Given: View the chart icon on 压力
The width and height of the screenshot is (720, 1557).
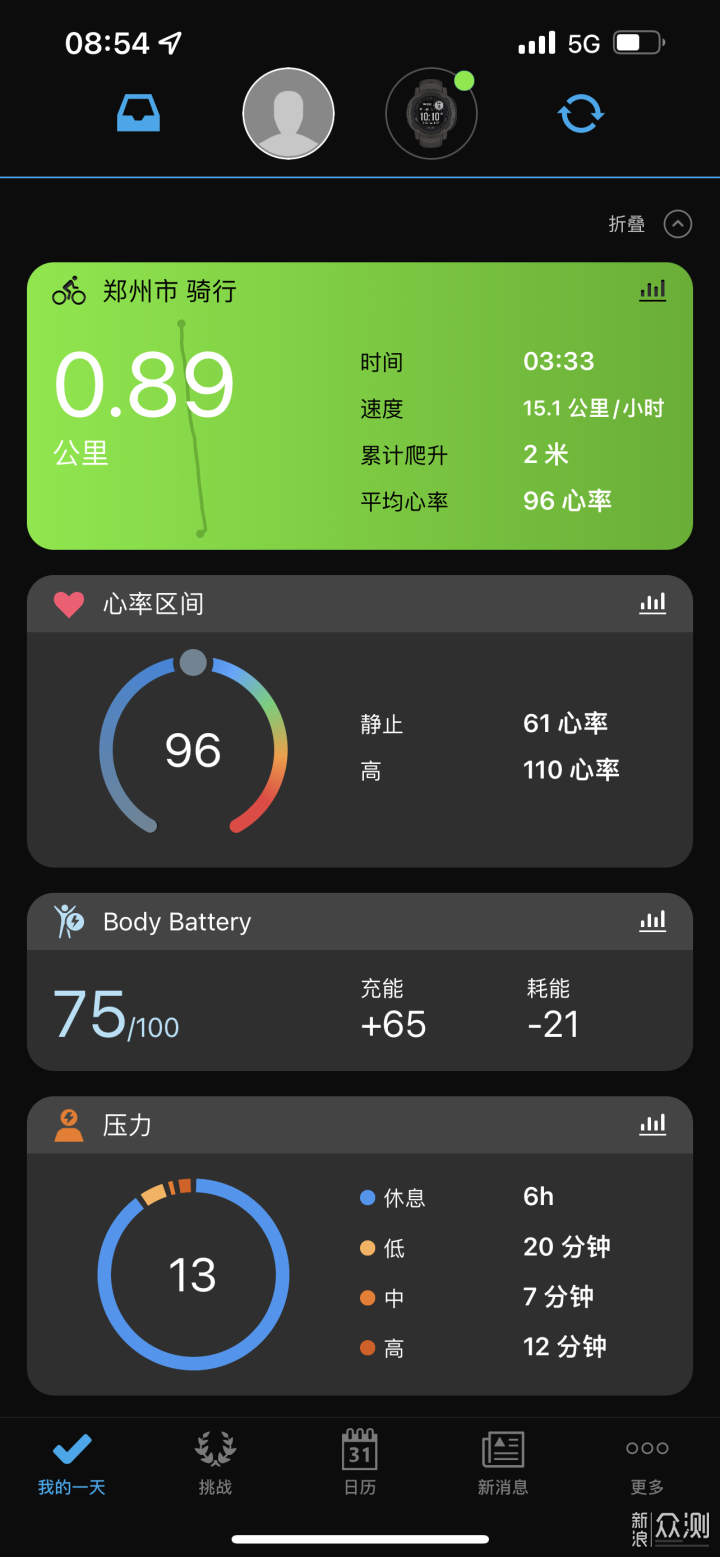Looking at the screenshot, I should (x=652, y=1125).
